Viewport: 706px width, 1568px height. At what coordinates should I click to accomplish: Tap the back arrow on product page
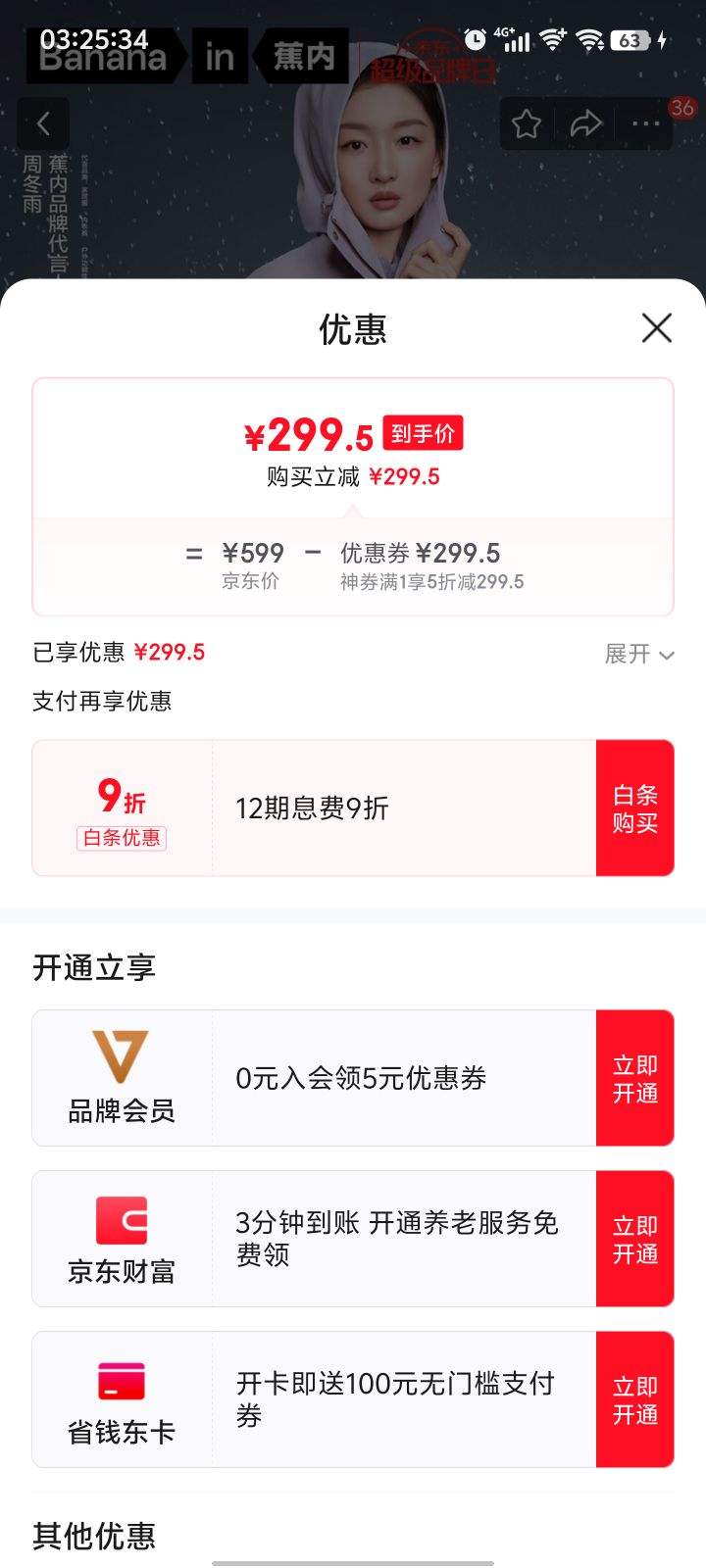(x=43, y=123)
